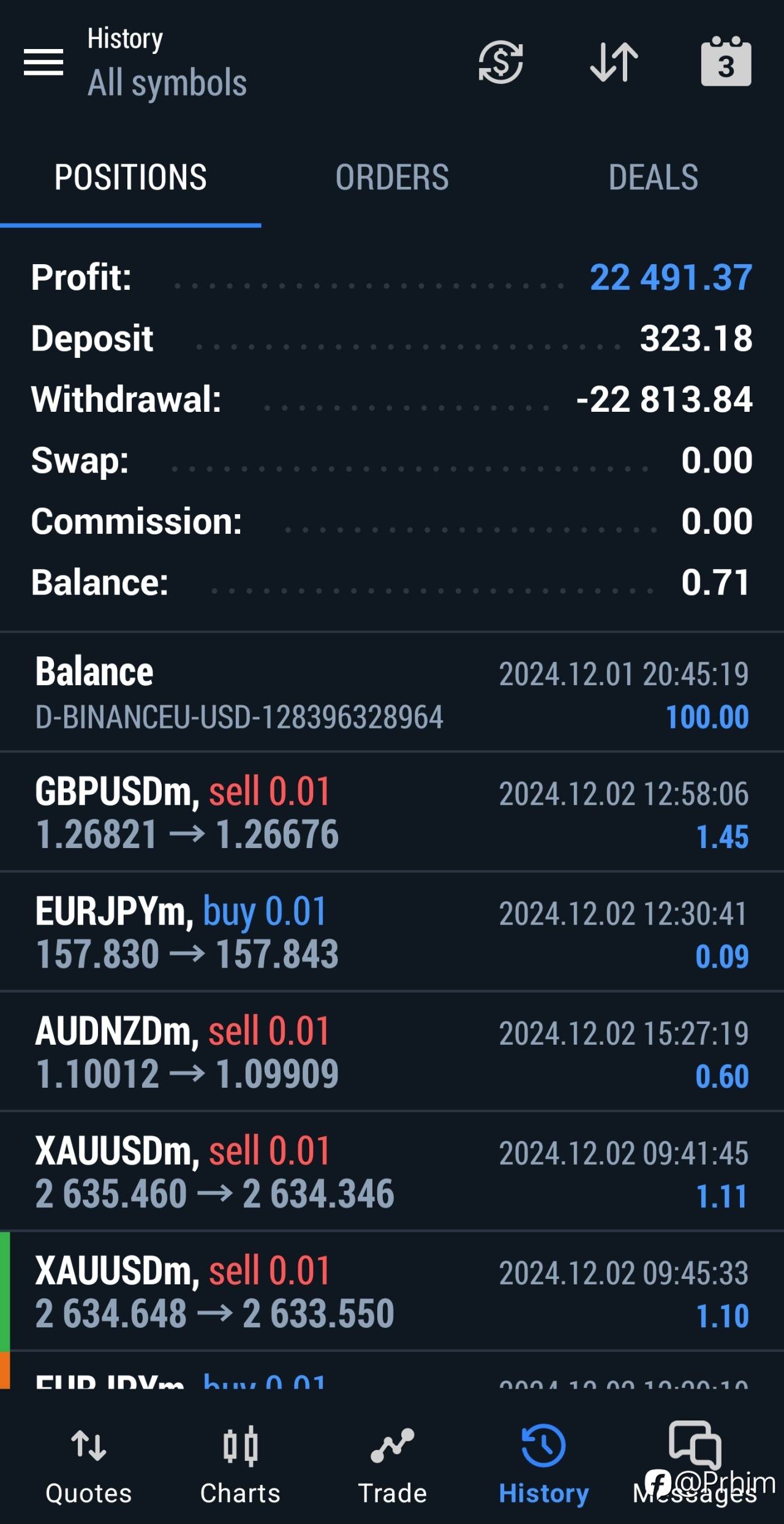Open the Balance 100.00 deposit entry
This screenshot has width=784, height=1524.
[x=392, y=694]
